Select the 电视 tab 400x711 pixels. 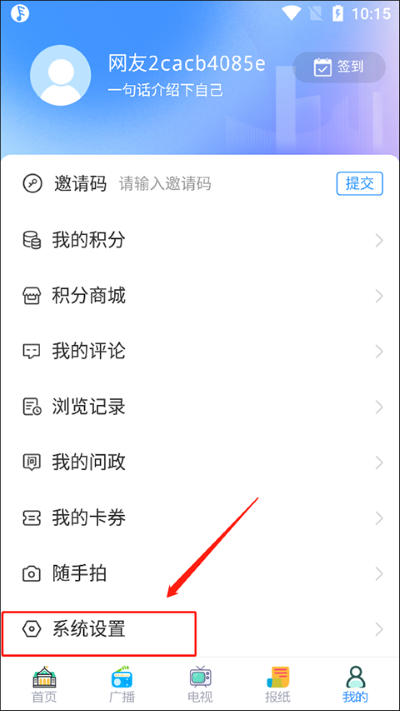tap(200, 684)
